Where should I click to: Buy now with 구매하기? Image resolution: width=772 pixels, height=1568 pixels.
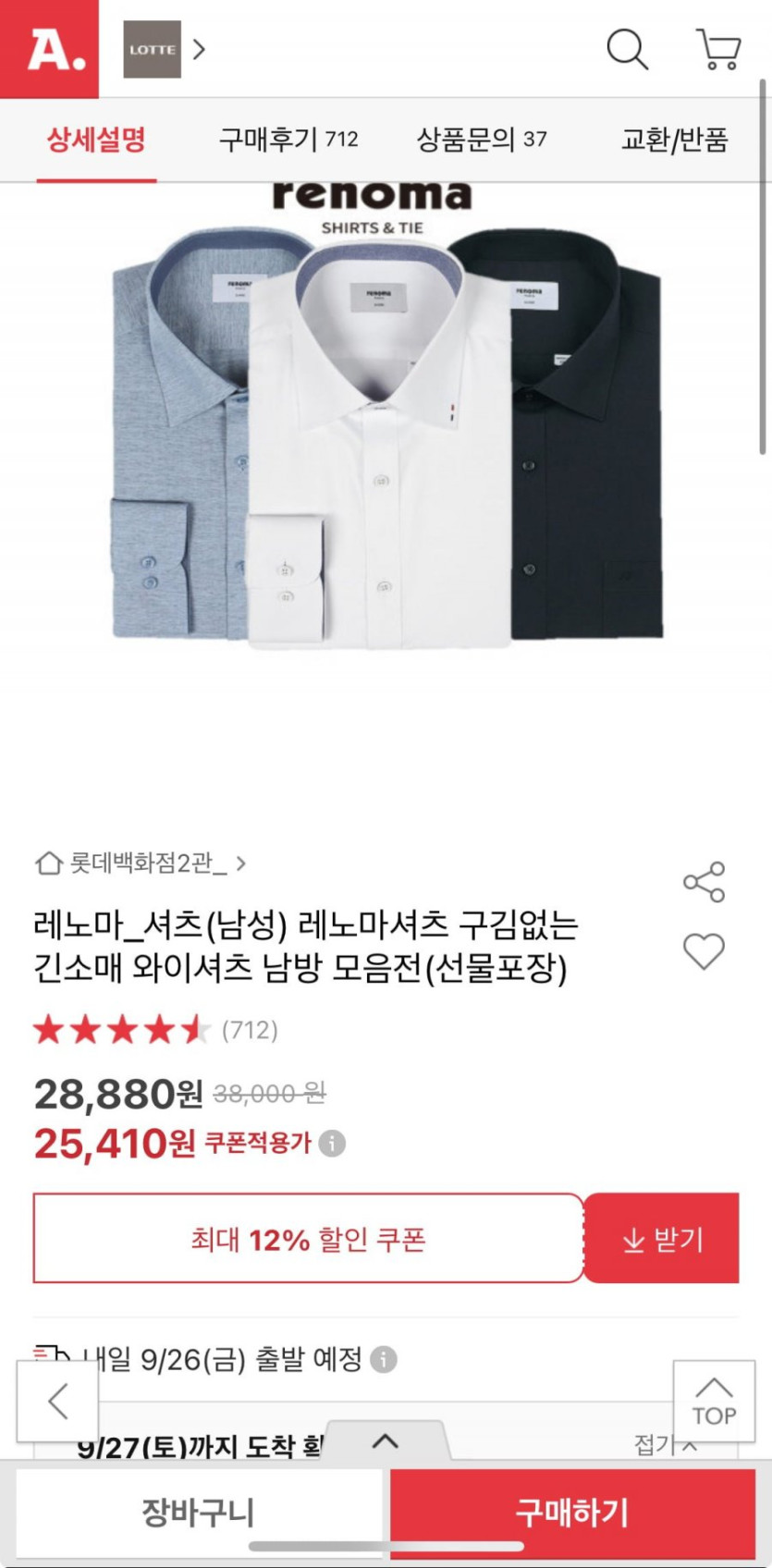[x=572, y=1513]
